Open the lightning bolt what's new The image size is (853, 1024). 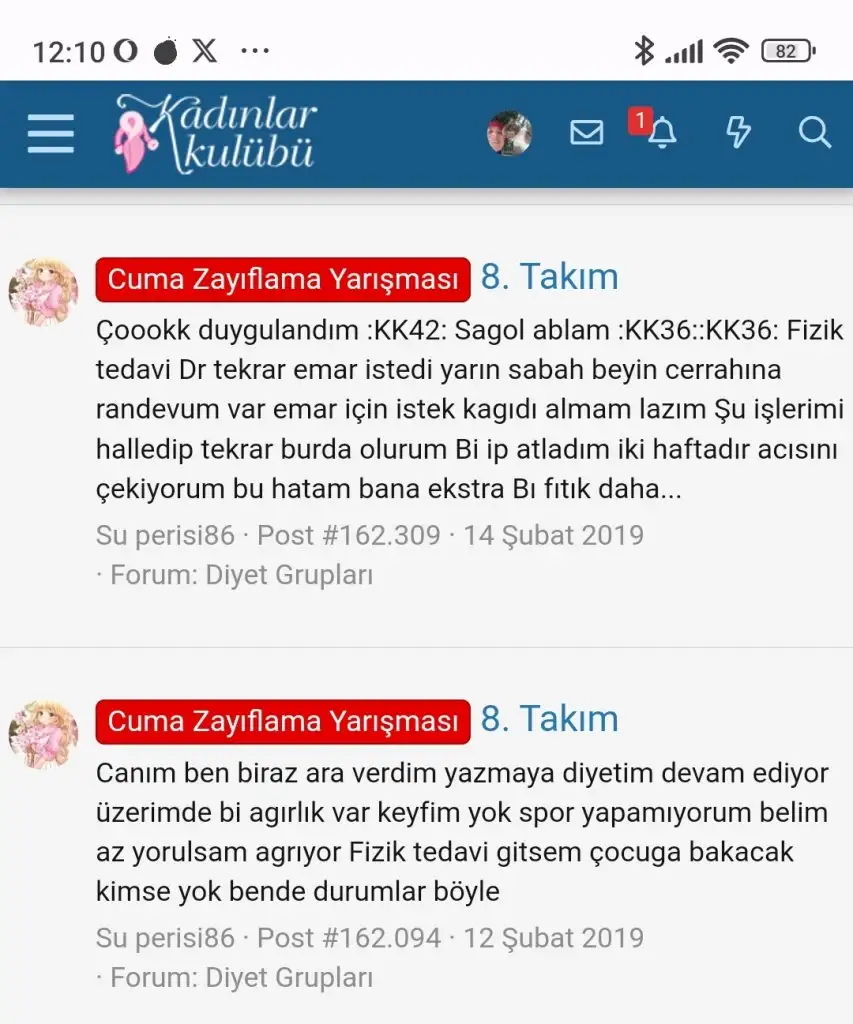738,133
